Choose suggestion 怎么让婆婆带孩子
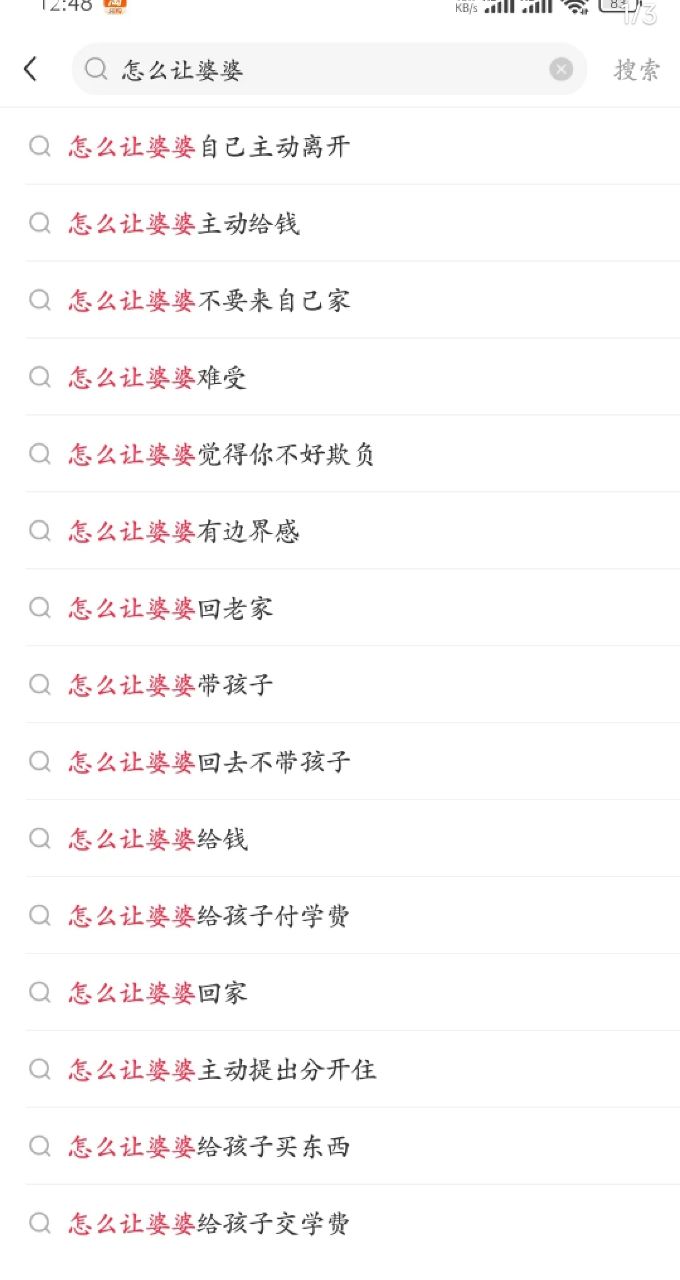Screen dimensions: 680x1280 [x=171, y=686]
